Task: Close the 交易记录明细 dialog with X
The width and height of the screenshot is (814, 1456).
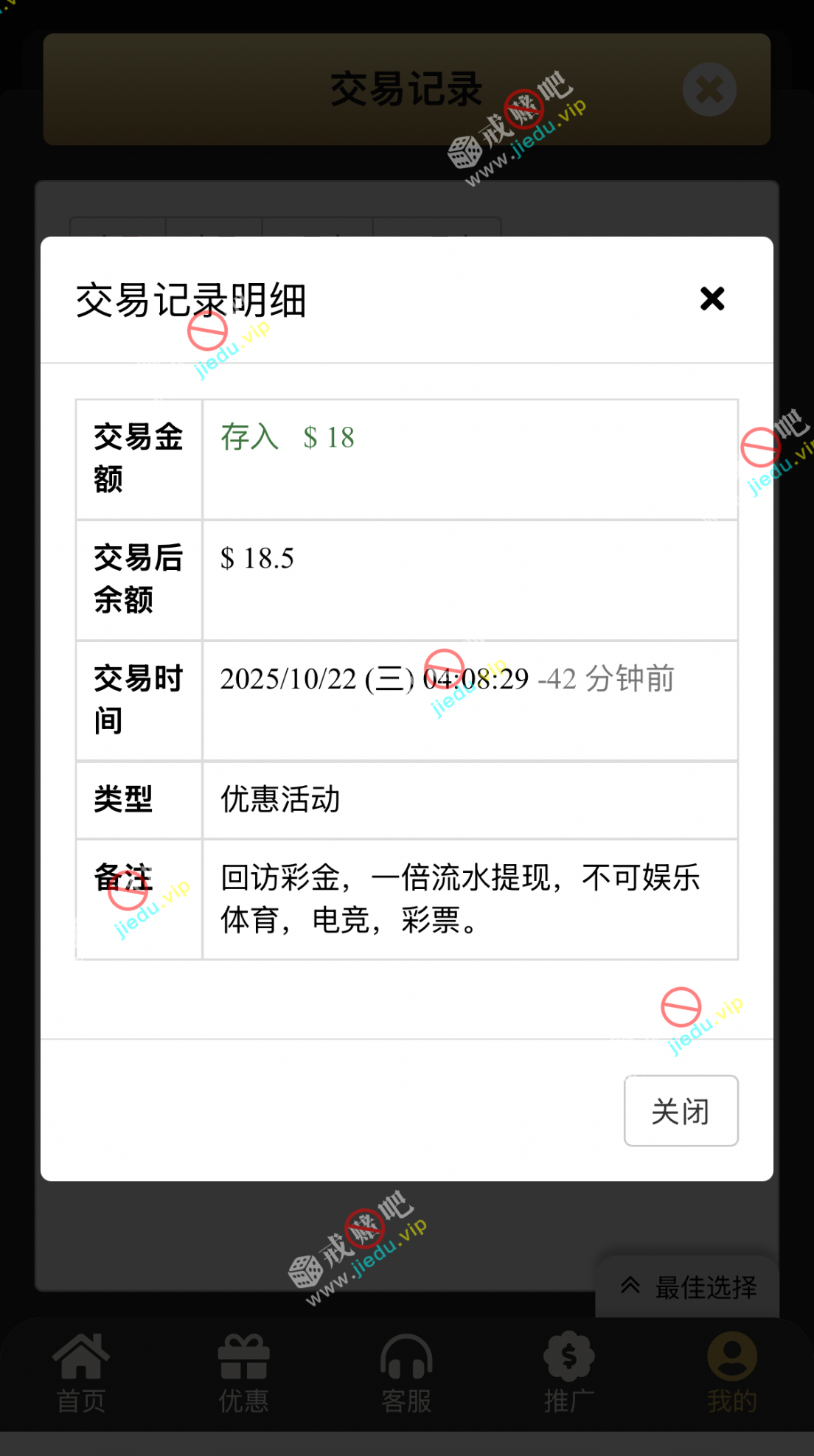Action: (712, 299)
